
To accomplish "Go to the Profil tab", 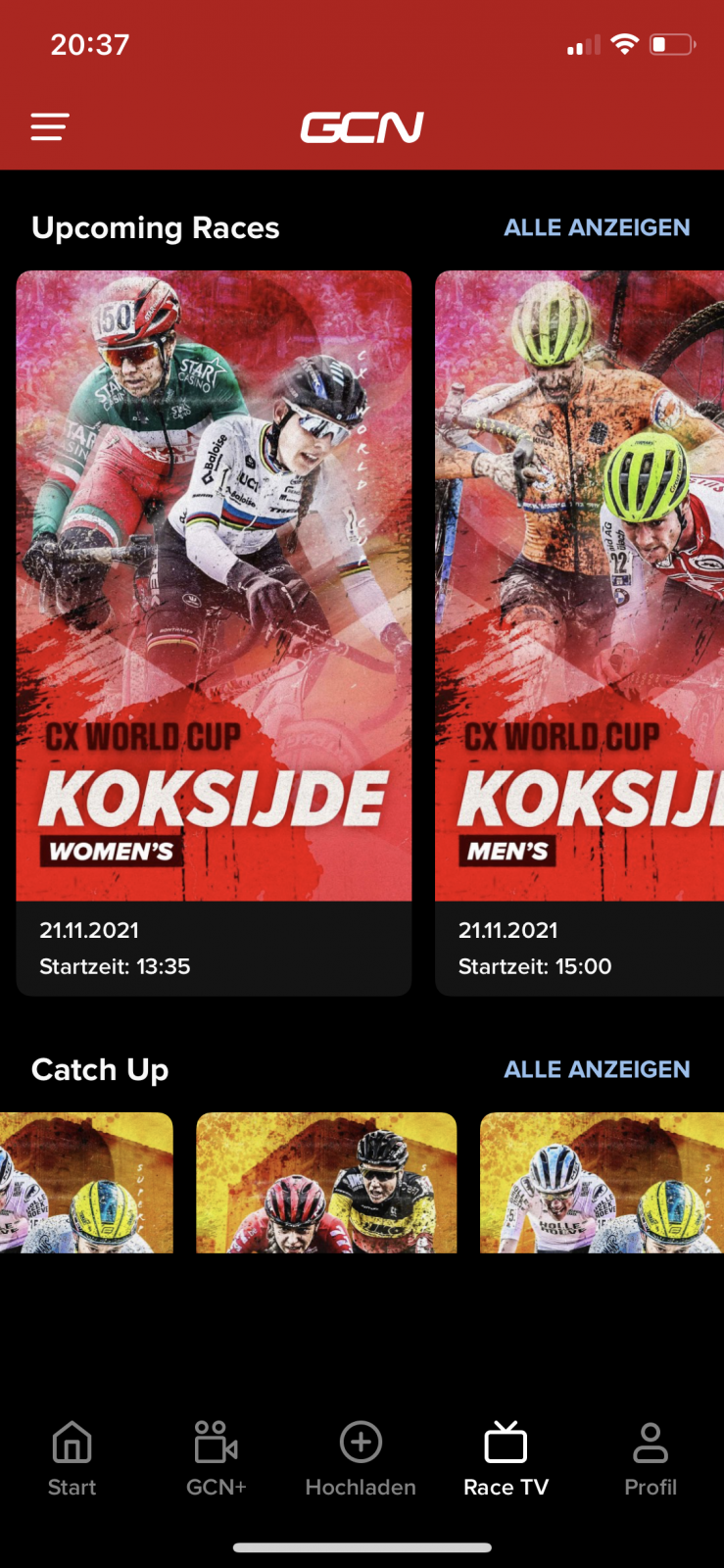I will [x=651, y=1459].
